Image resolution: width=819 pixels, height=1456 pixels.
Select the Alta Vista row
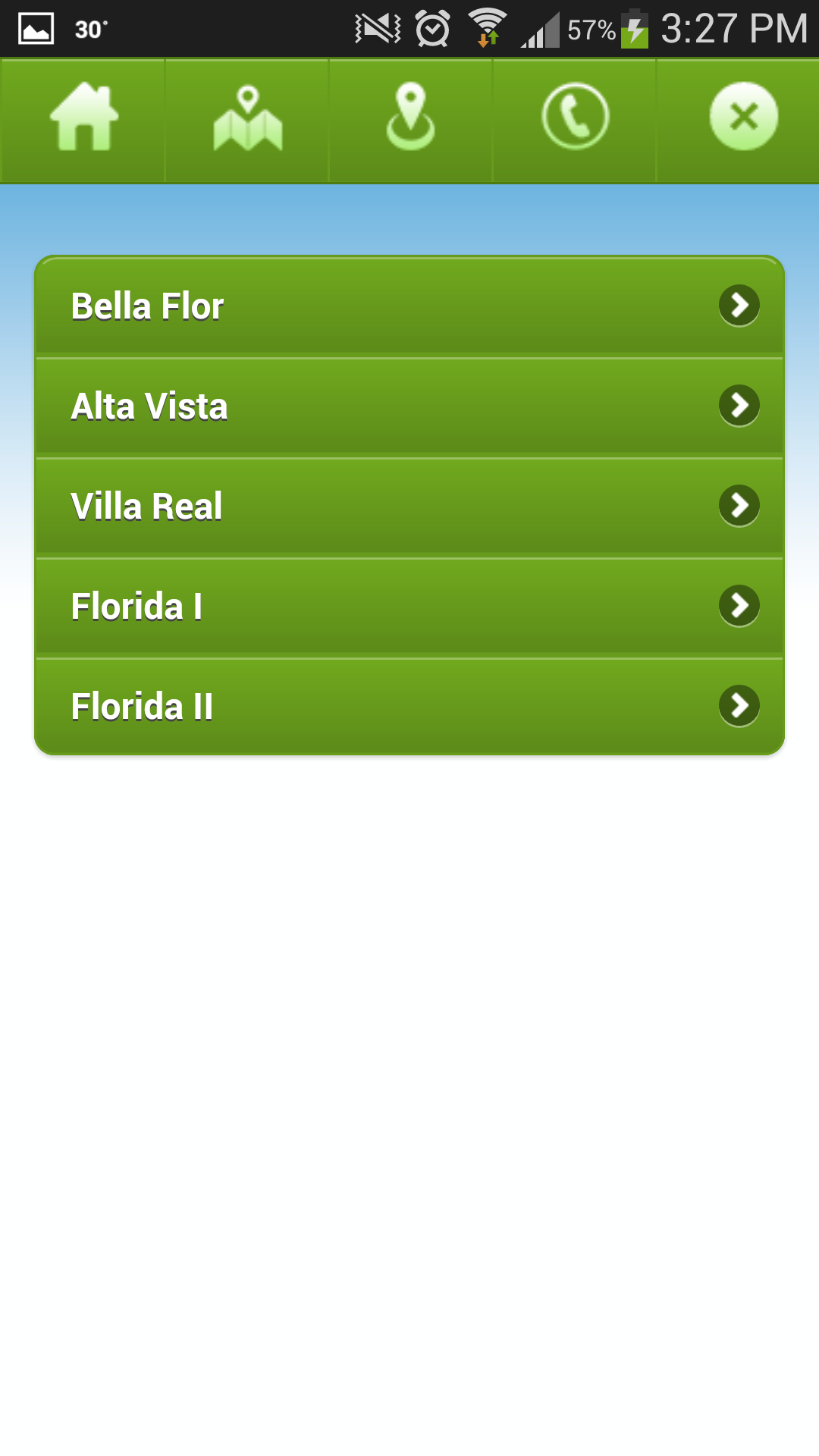click(409, 406)
